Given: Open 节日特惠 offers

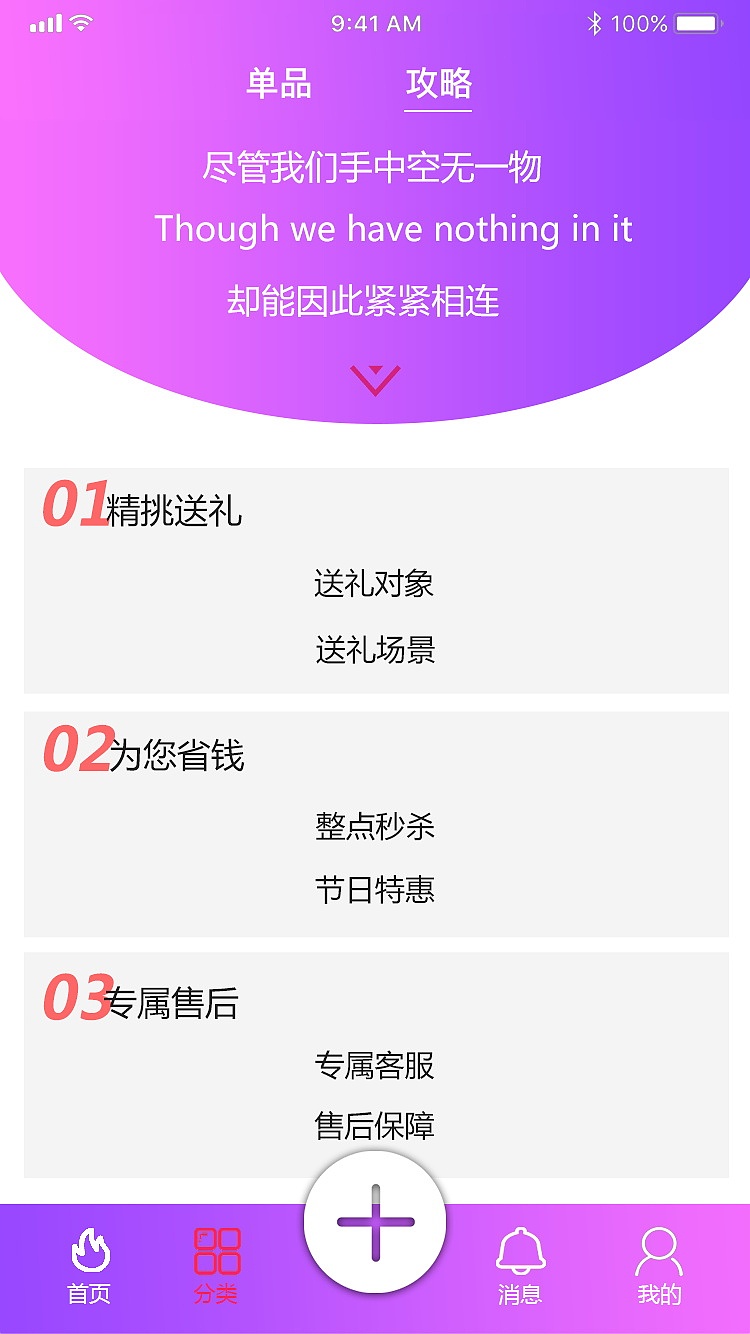Looking at the screenshot, I should coord(375,889).
